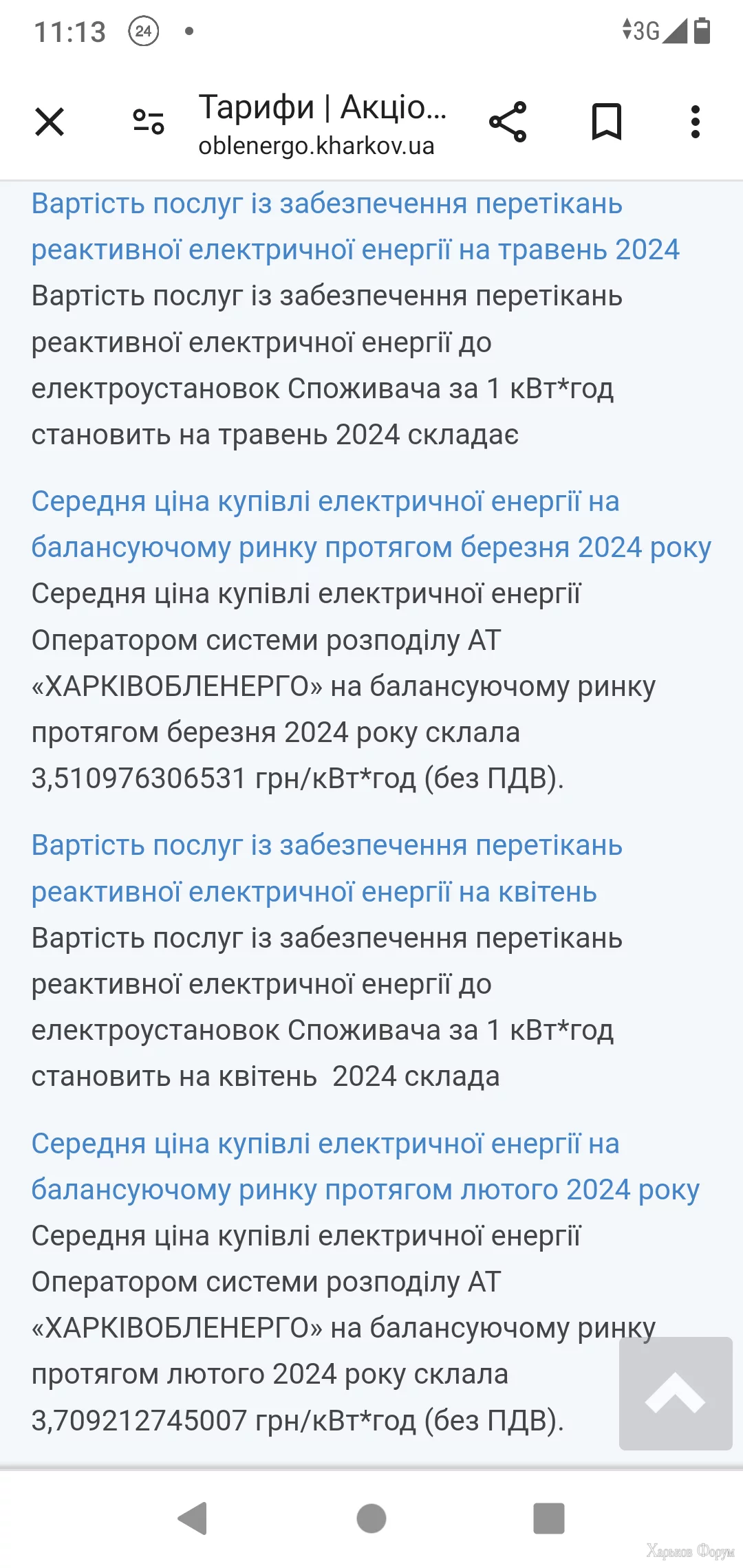Image resolution: width=743 pixels, height=1568 pixels.
Task: Go to the home screen via the home button
Action: point(371,1518)
